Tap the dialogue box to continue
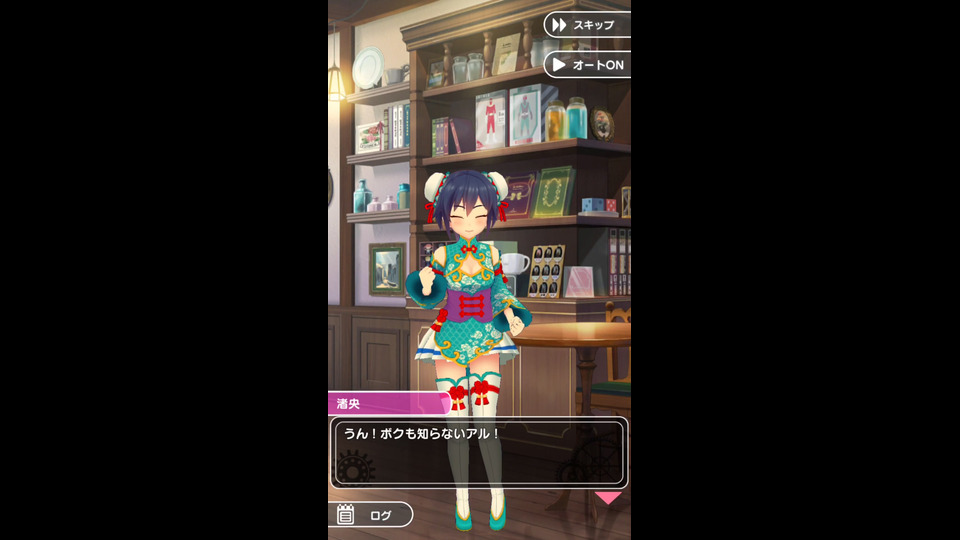 pos(478,452)
